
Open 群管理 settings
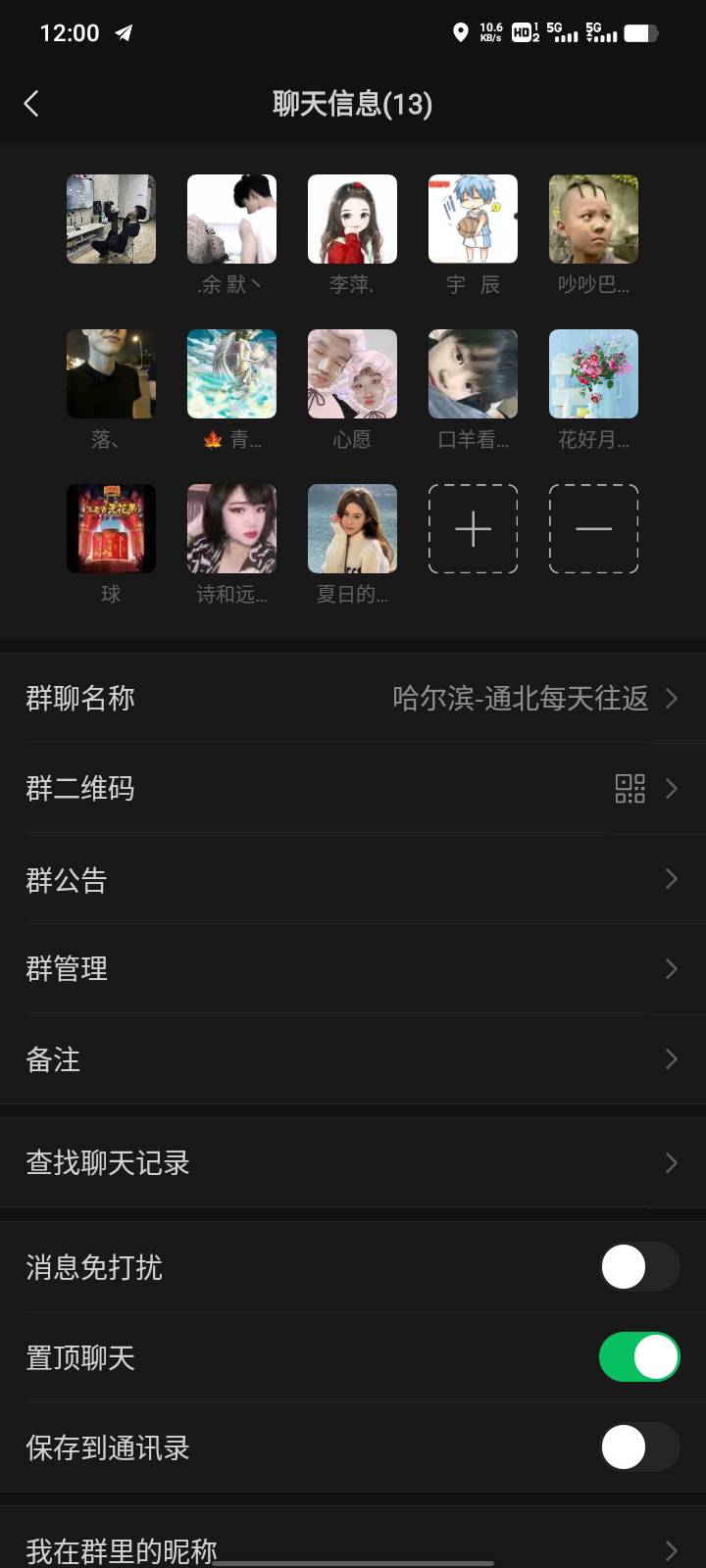click(x=353, y=969)
